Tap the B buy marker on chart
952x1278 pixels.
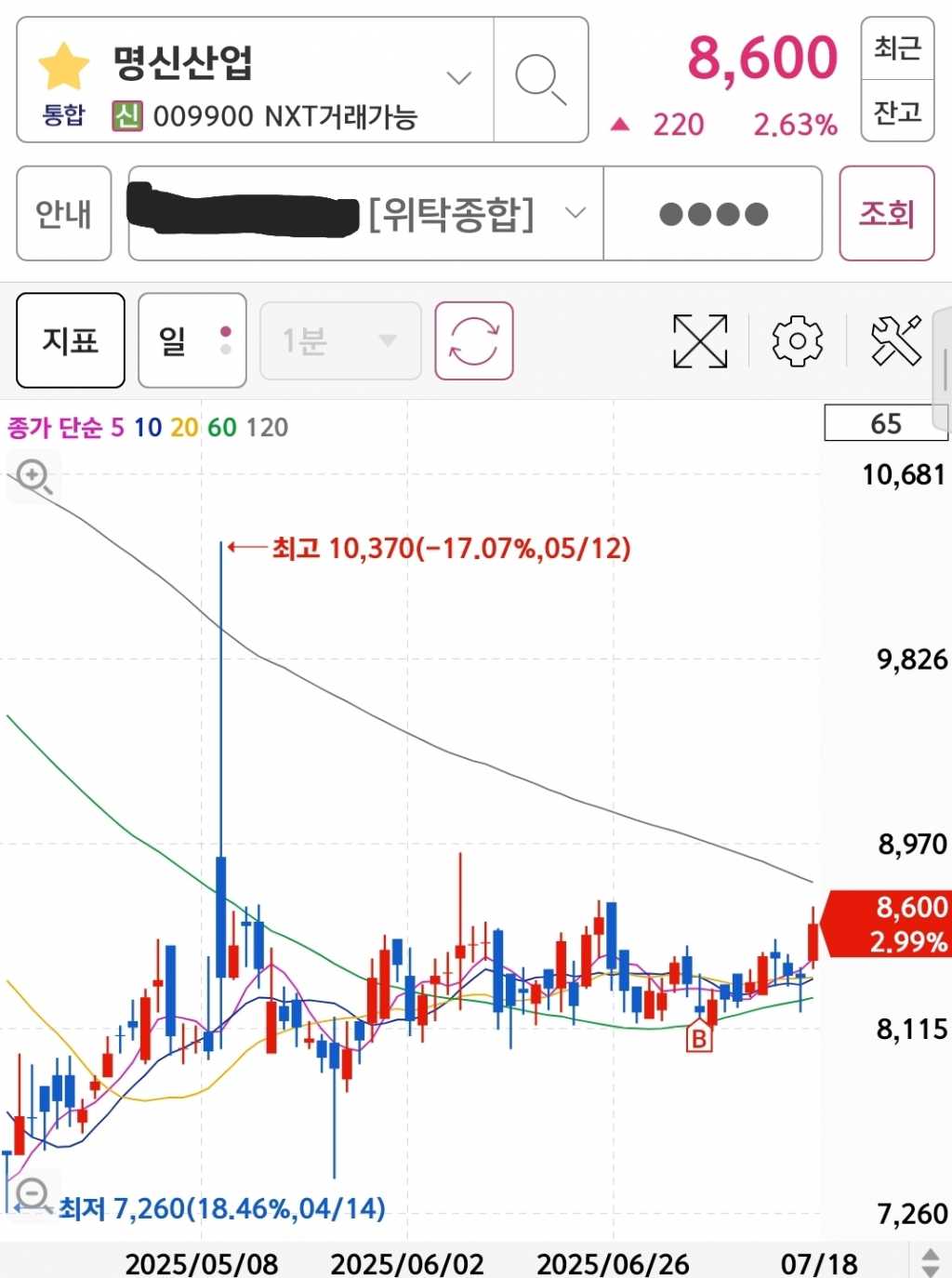click(x=698, y=1039)
